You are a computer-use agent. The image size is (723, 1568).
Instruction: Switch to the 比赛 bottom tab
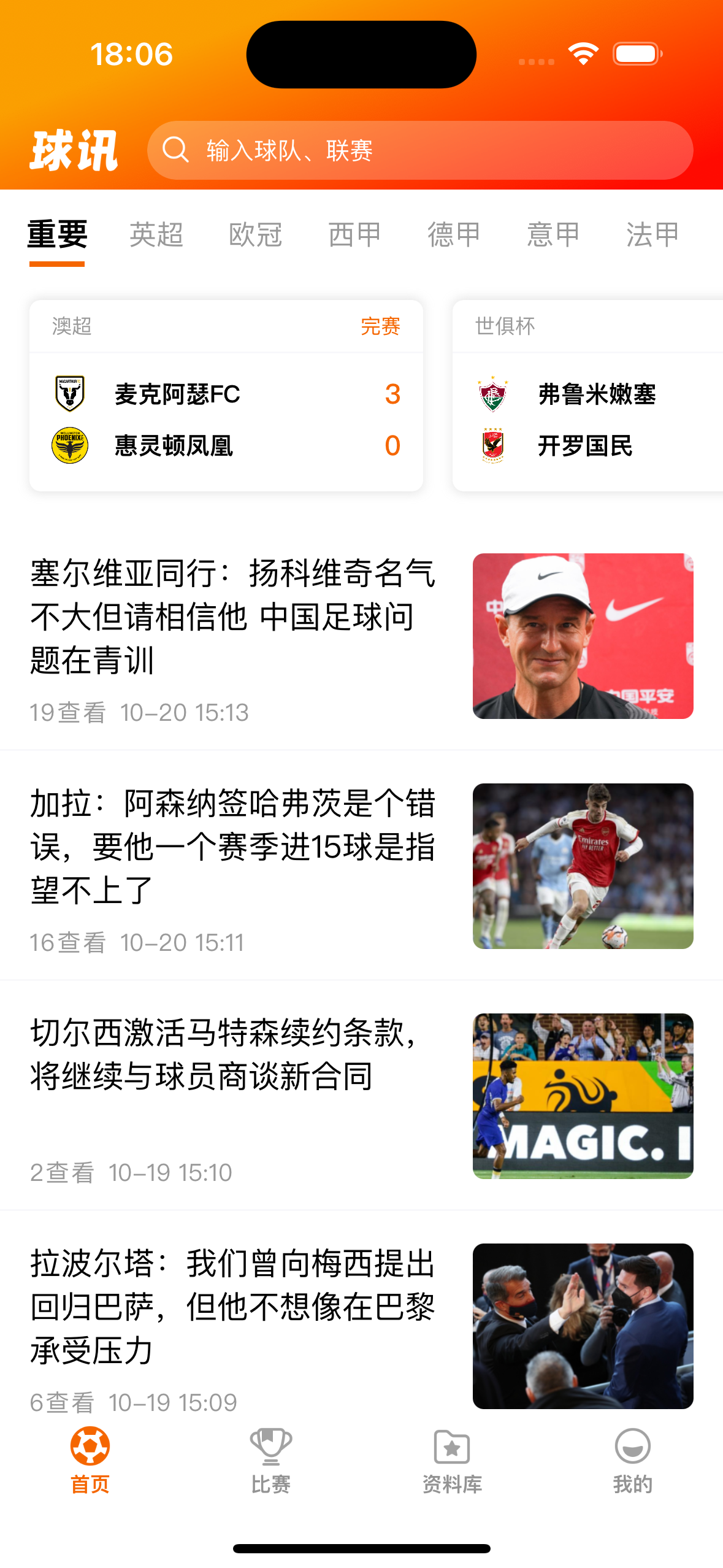coord(270,1461)
